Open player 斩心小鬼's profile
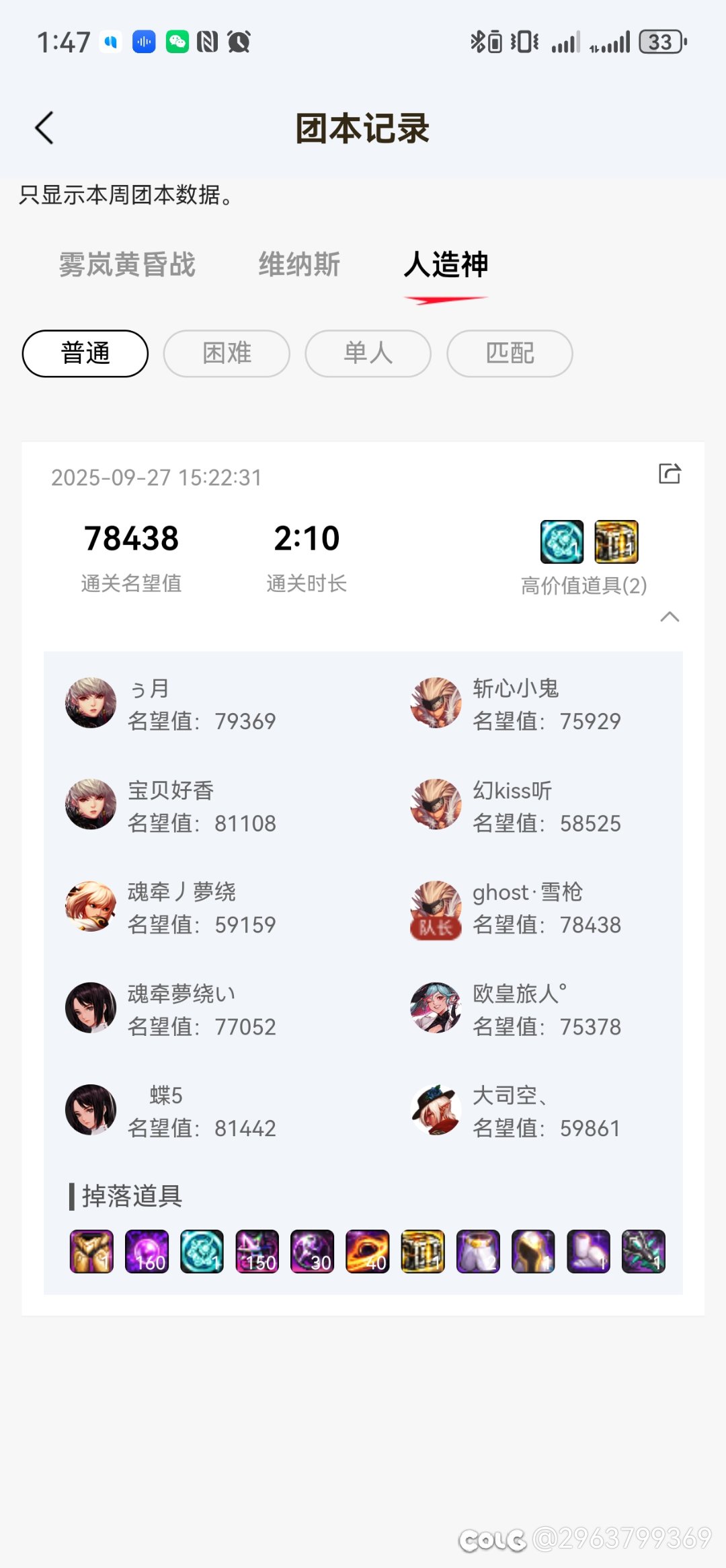This screenshot has height=1568, width=726. (436, 702)
